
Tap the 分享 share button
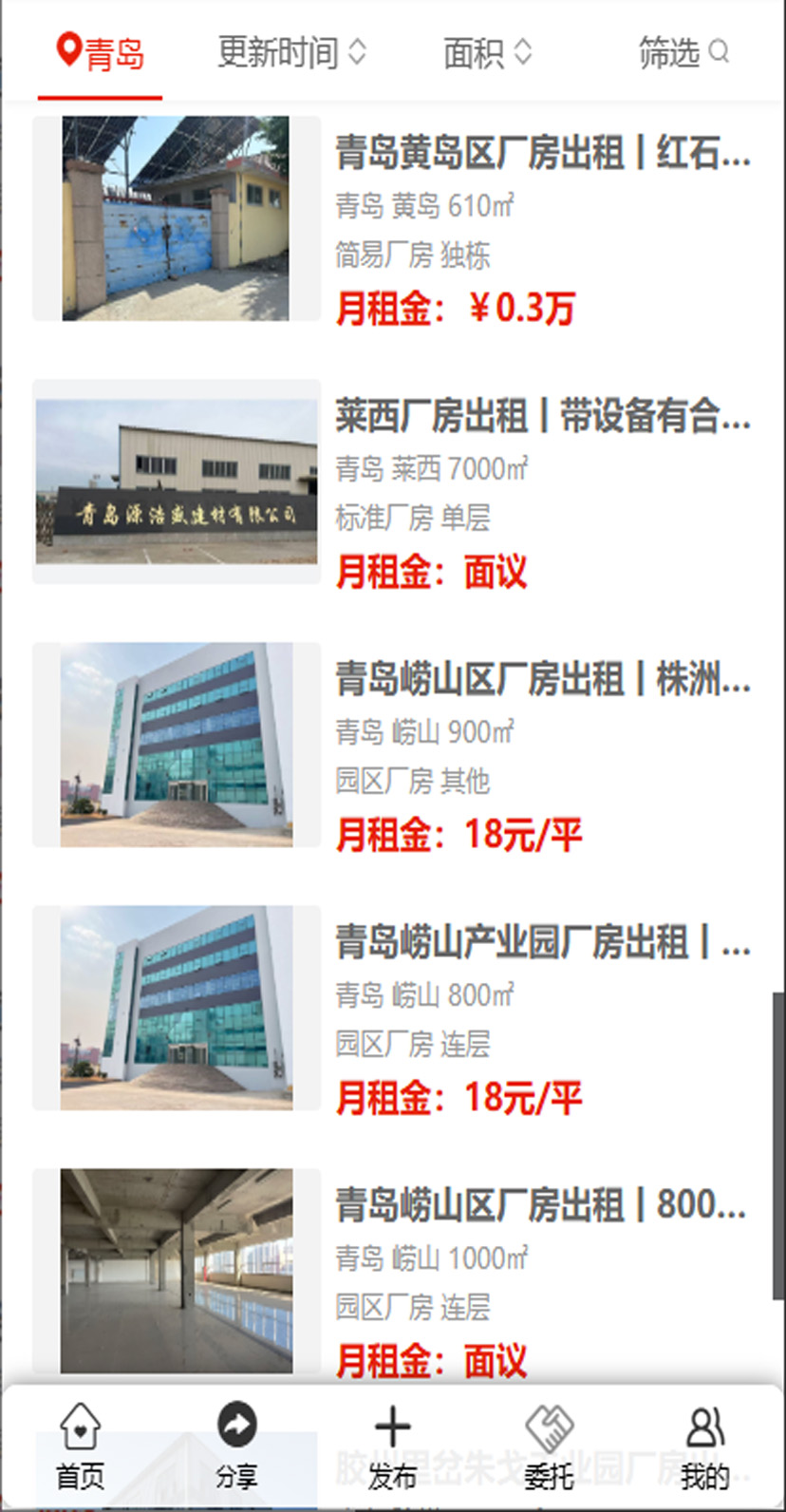tap(236, 1446)
